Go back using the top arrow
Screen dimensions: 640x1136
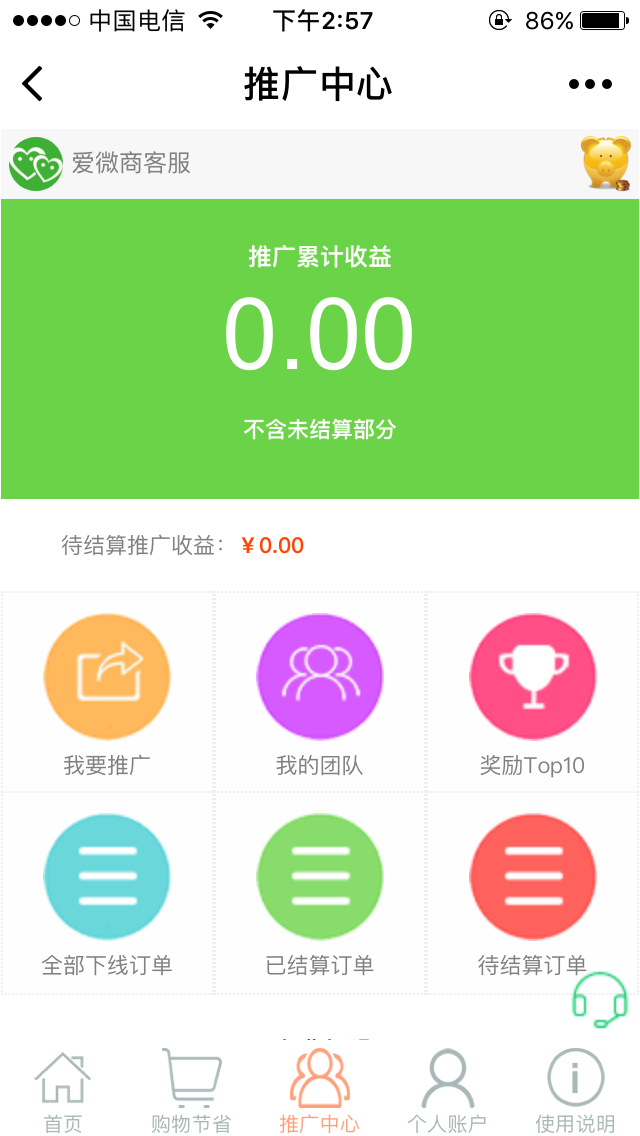point(33,84)
